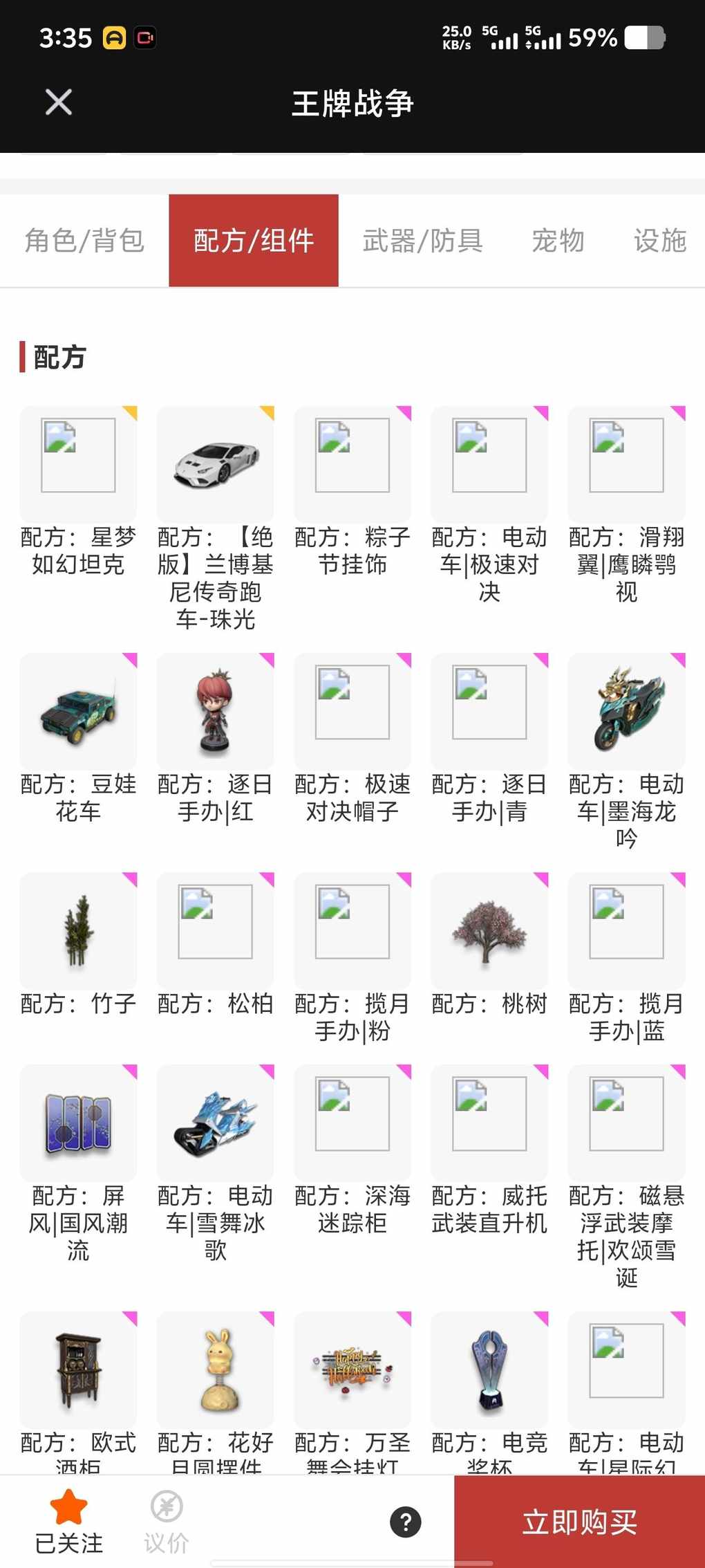The width and height of the screenshot is (705, 1568).
Task: Close the 王牌战争 page
Action: (59, 102)
